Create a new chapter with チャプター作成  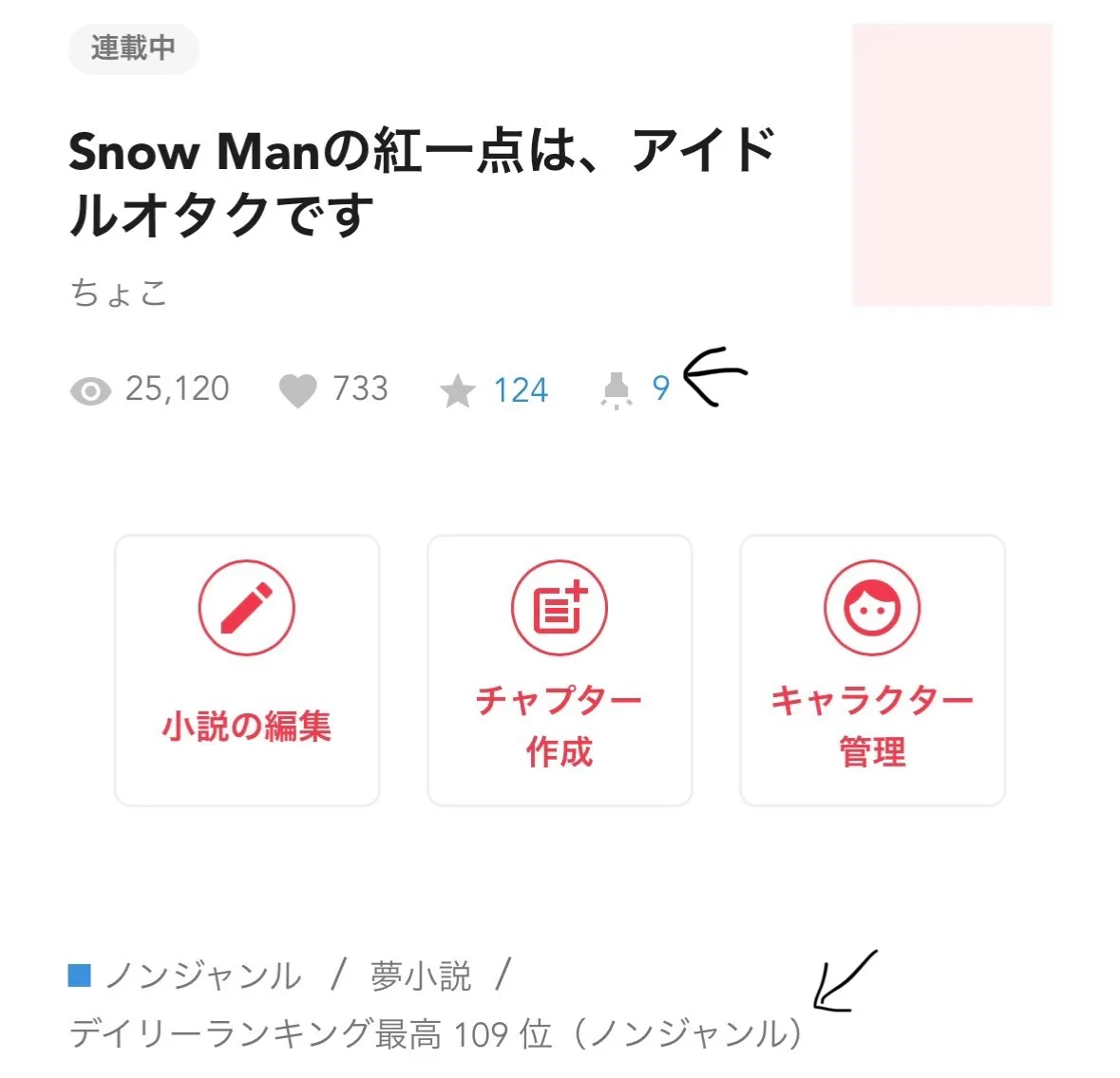point(560,671)
